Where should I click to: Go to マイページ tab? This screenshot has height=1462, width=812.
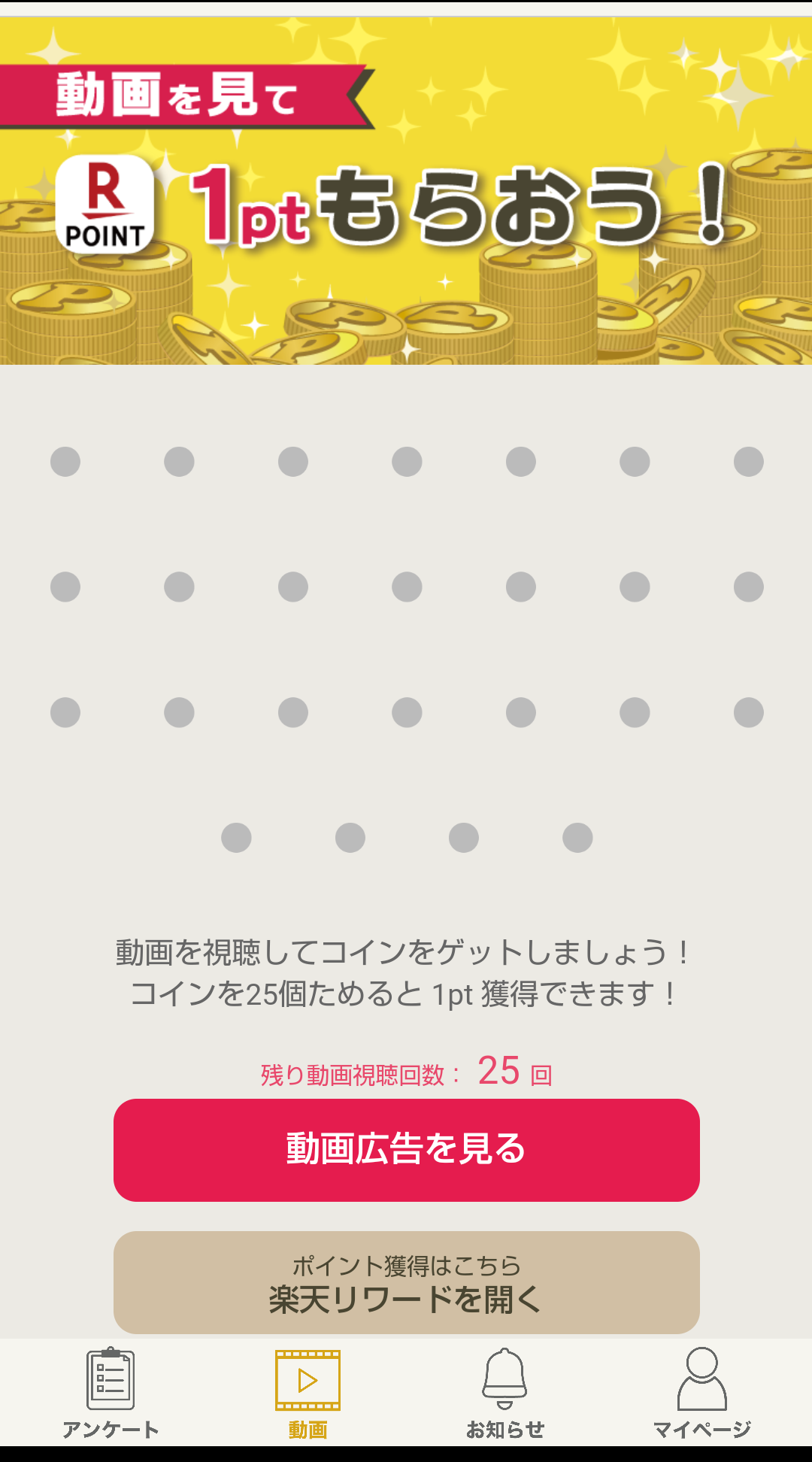701,1391
